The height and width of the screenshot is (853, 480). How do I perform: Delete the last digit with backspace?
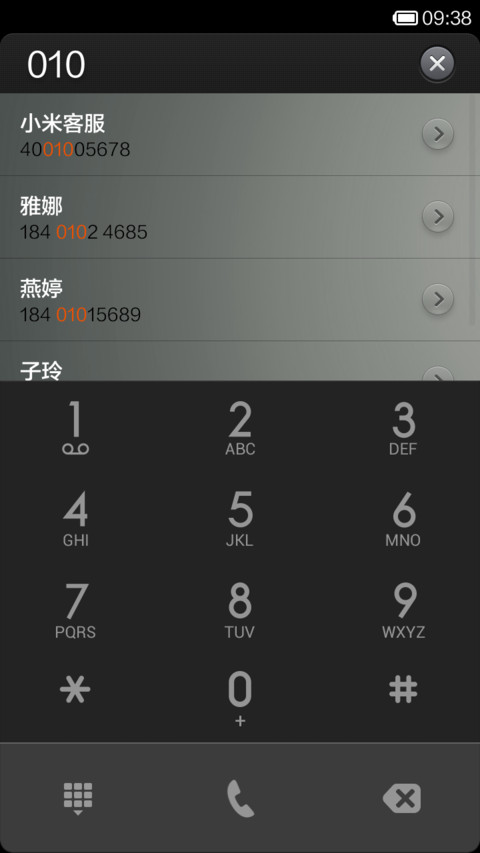(x=402, y=799)
